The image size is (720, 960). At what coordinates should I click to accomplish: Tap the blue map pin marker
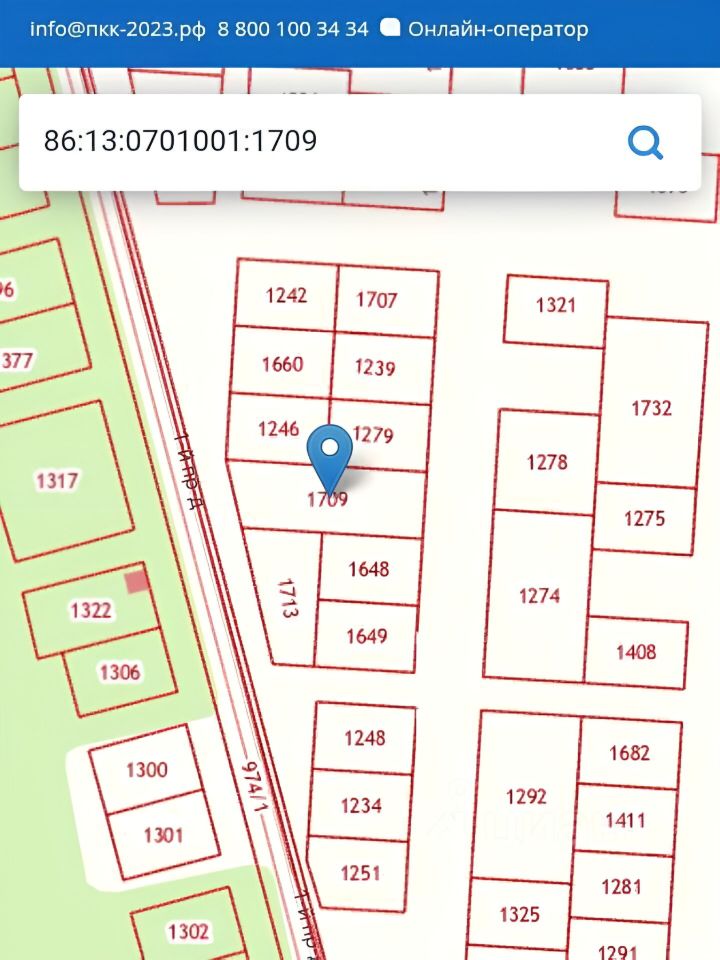click(x=329, y=455)
